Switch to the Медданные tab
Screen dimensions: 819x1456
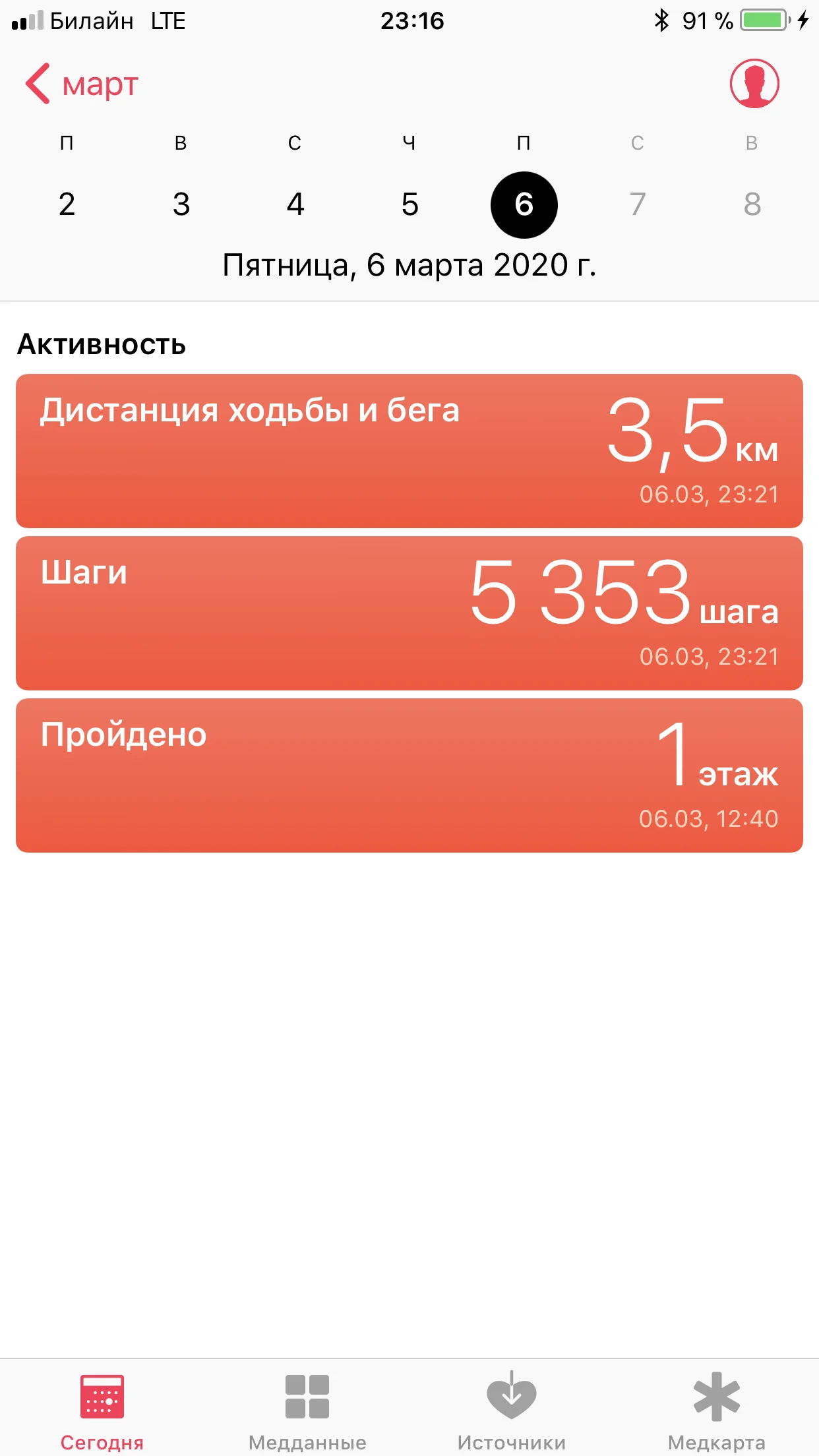(307, 1407)
